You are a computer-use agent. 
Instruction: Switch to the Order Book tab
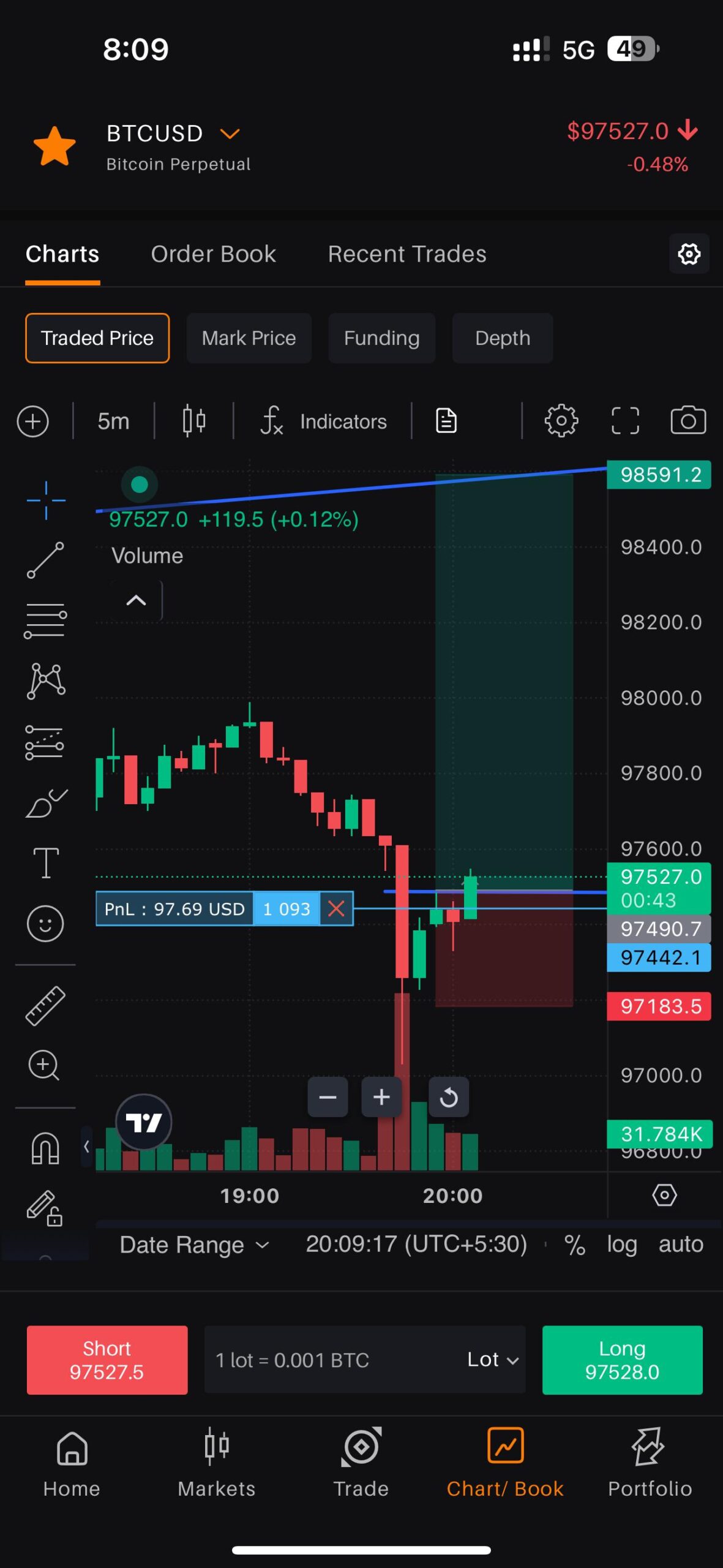click(x=213, y=254)
